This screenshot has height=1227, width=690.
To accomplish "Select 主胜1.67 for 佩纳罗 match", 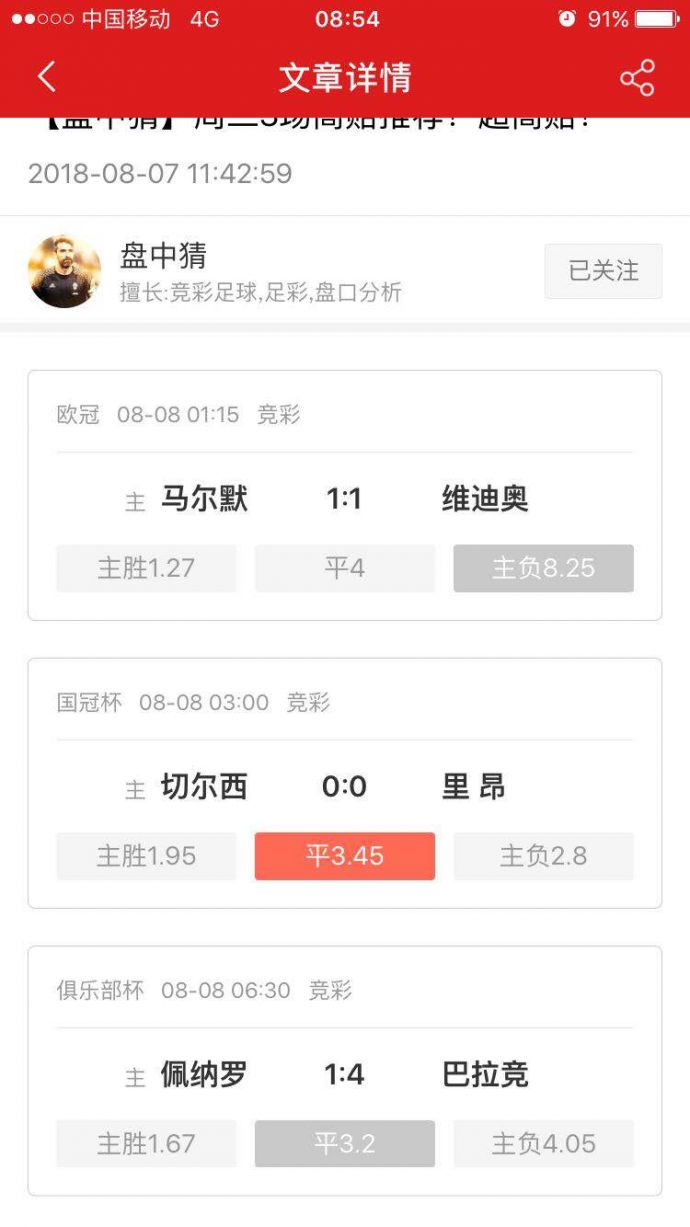I will click(146, 1143).
